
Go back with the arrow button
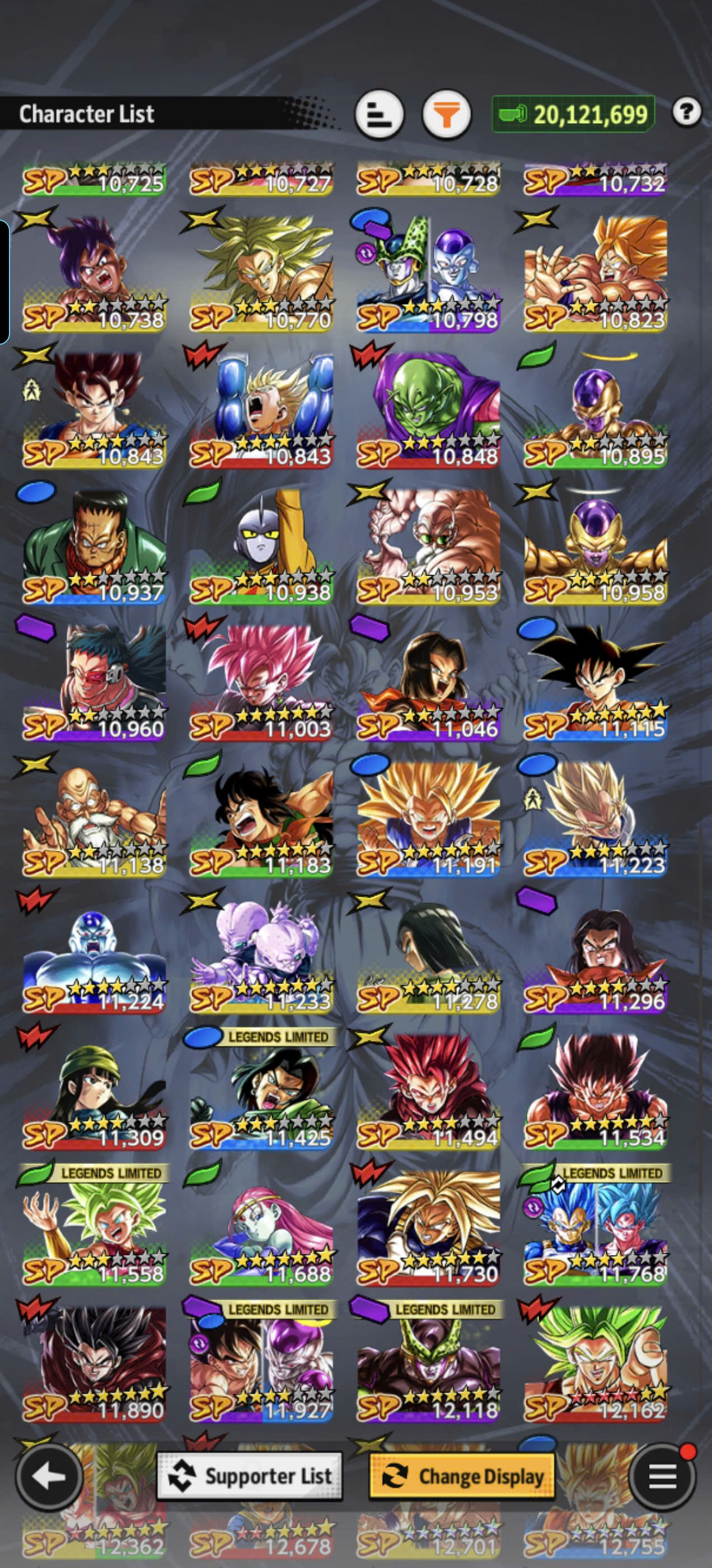(49, 1476)
